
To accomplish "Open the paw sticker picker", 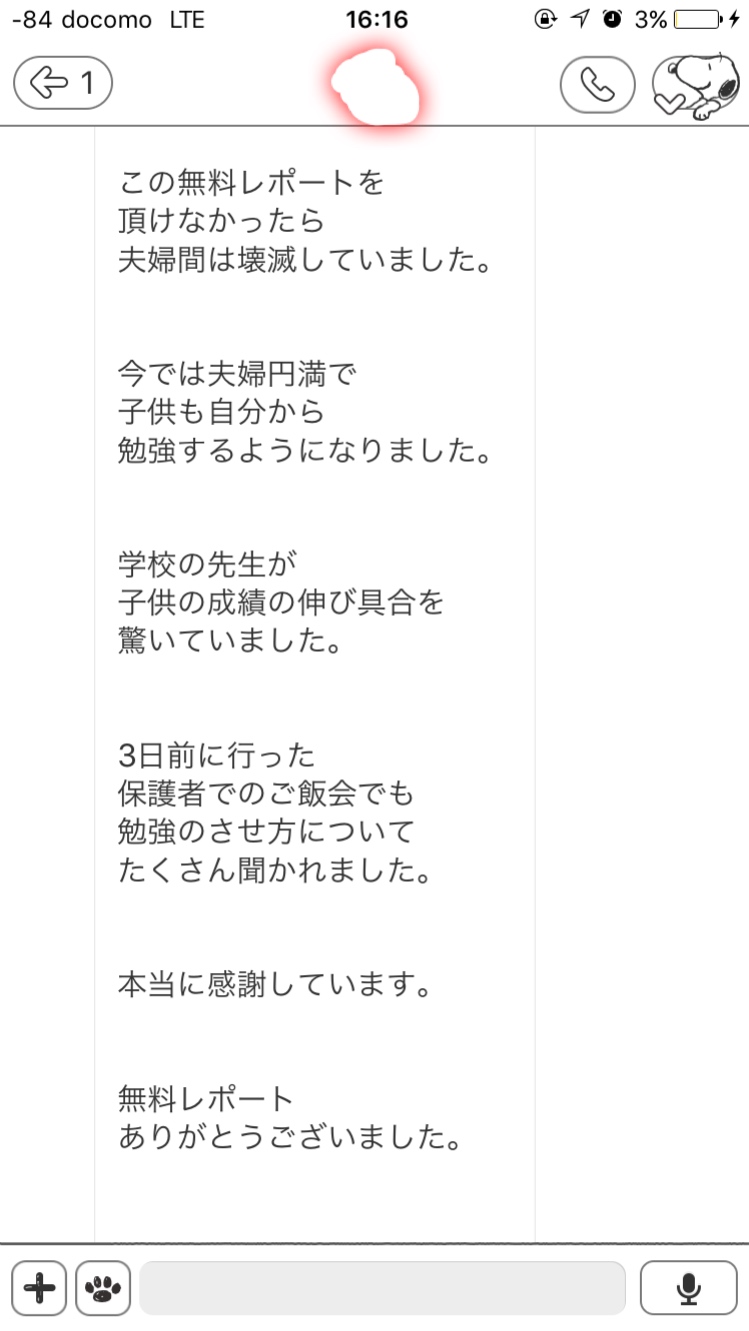I will (103, 1288).
